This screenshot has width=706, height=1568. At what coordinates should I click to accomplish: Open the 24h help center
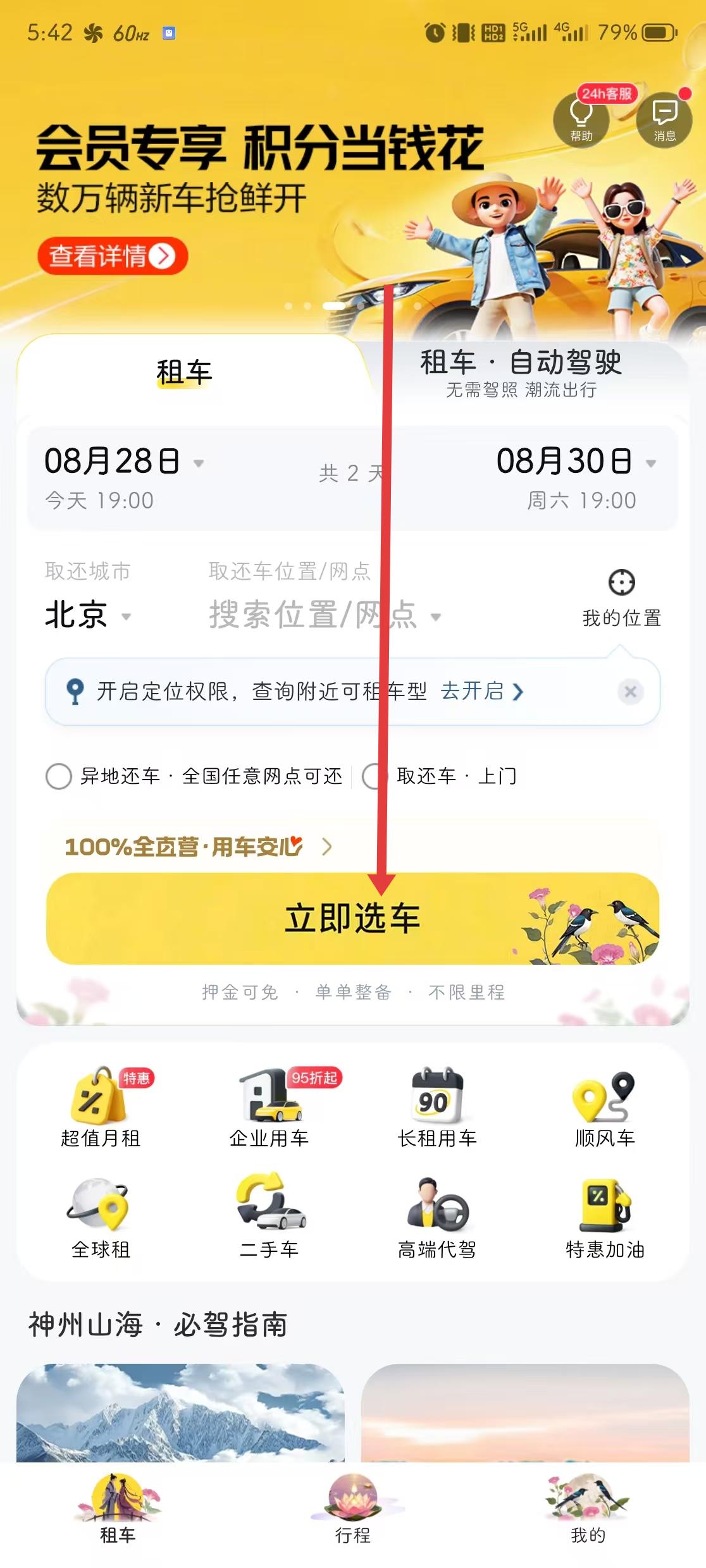pos(581,119)
